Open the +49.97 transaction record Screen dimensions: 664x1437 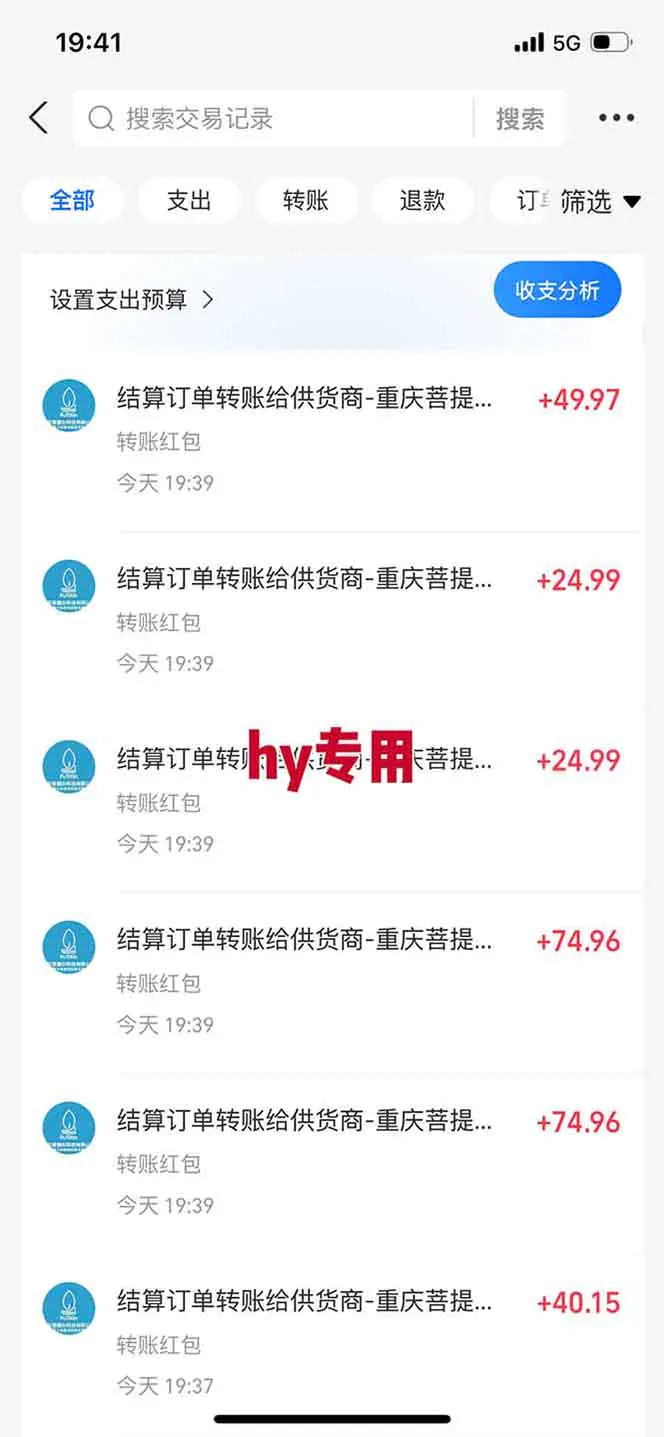tap(330, 440)
